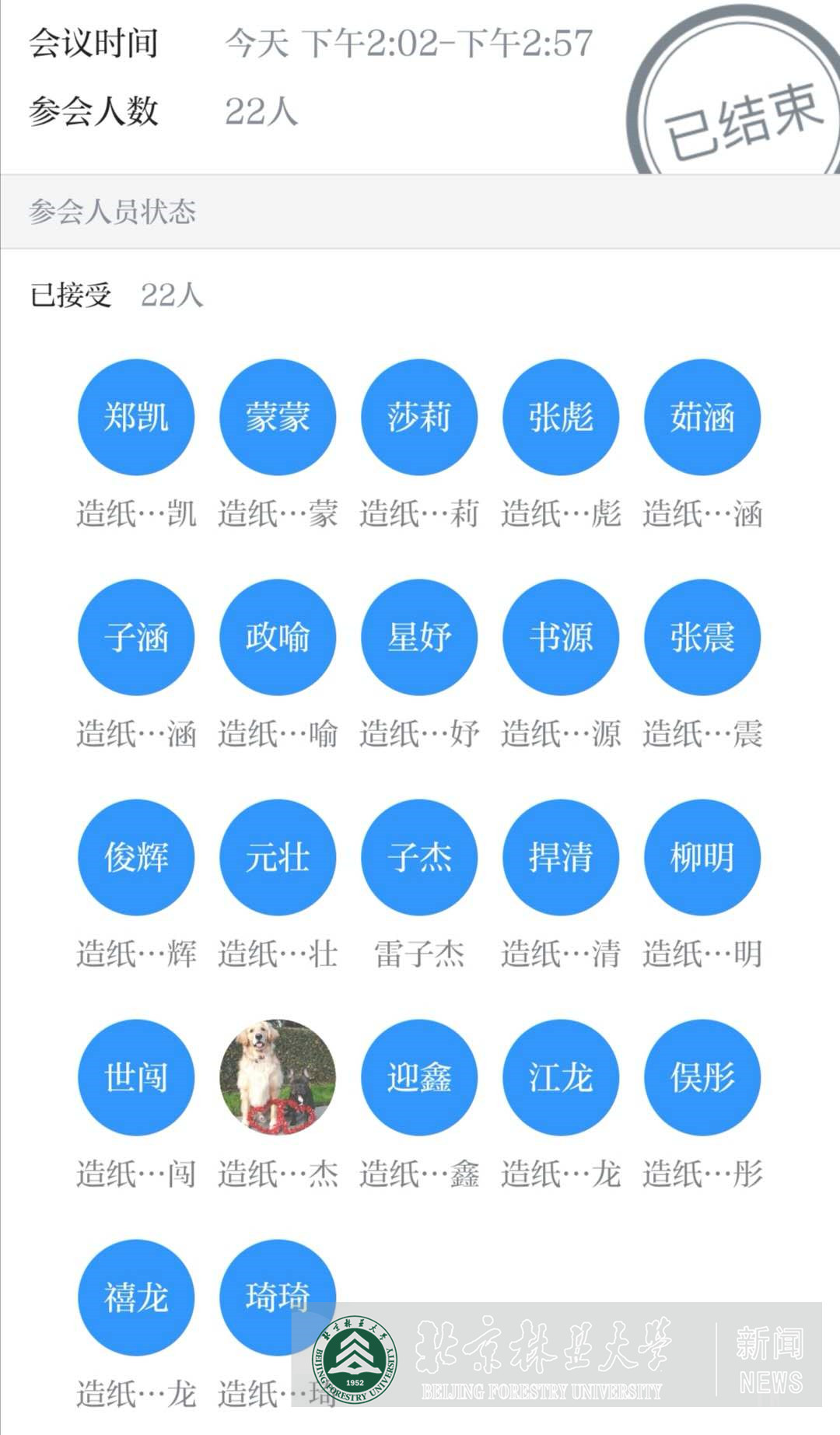View attendee 莎莉's profile
Viewport: 840px width, 1435px height.
[x=419, y=417]
